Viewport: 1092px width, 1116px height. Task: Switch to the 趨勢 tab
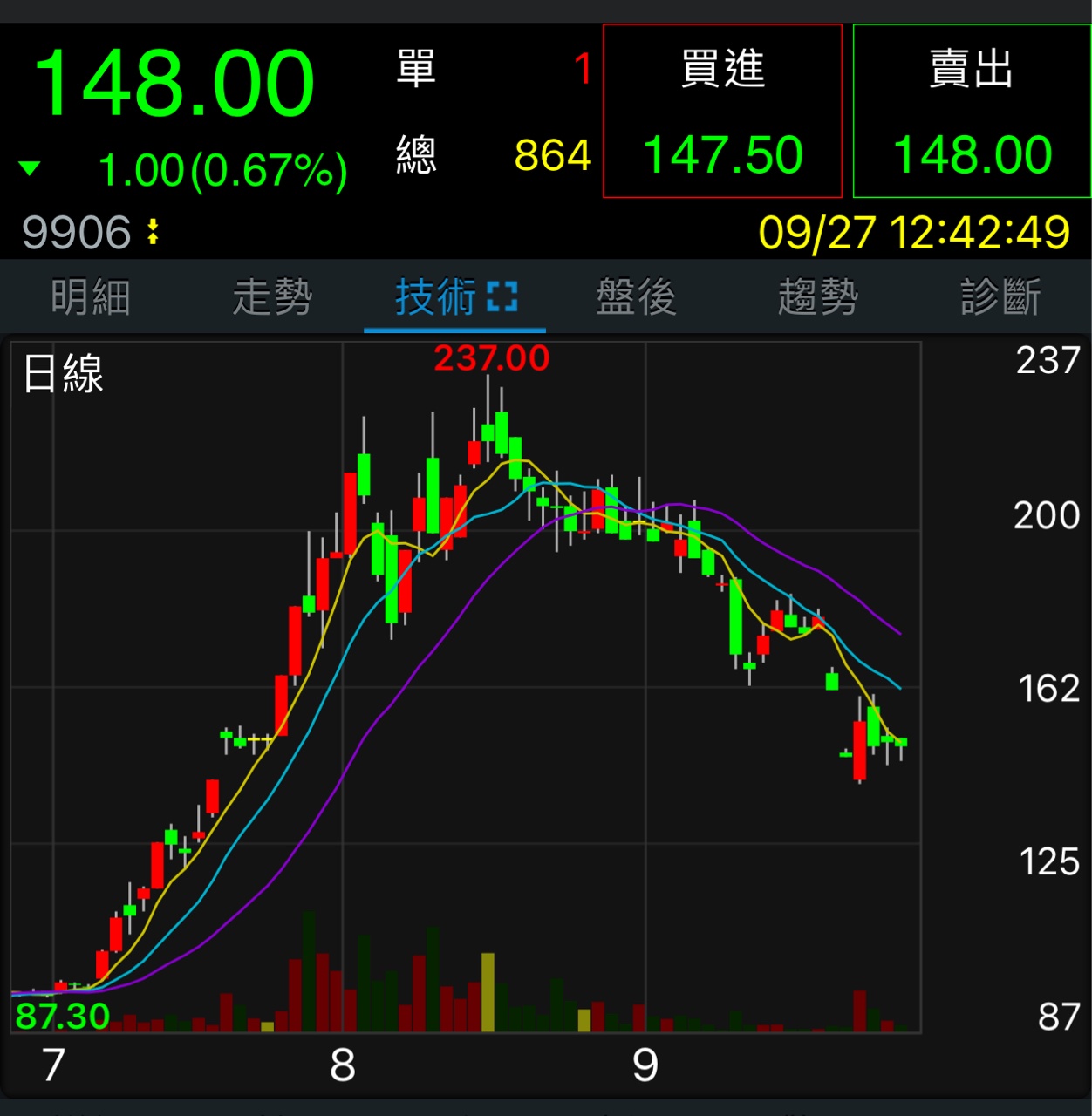[817, 297]
